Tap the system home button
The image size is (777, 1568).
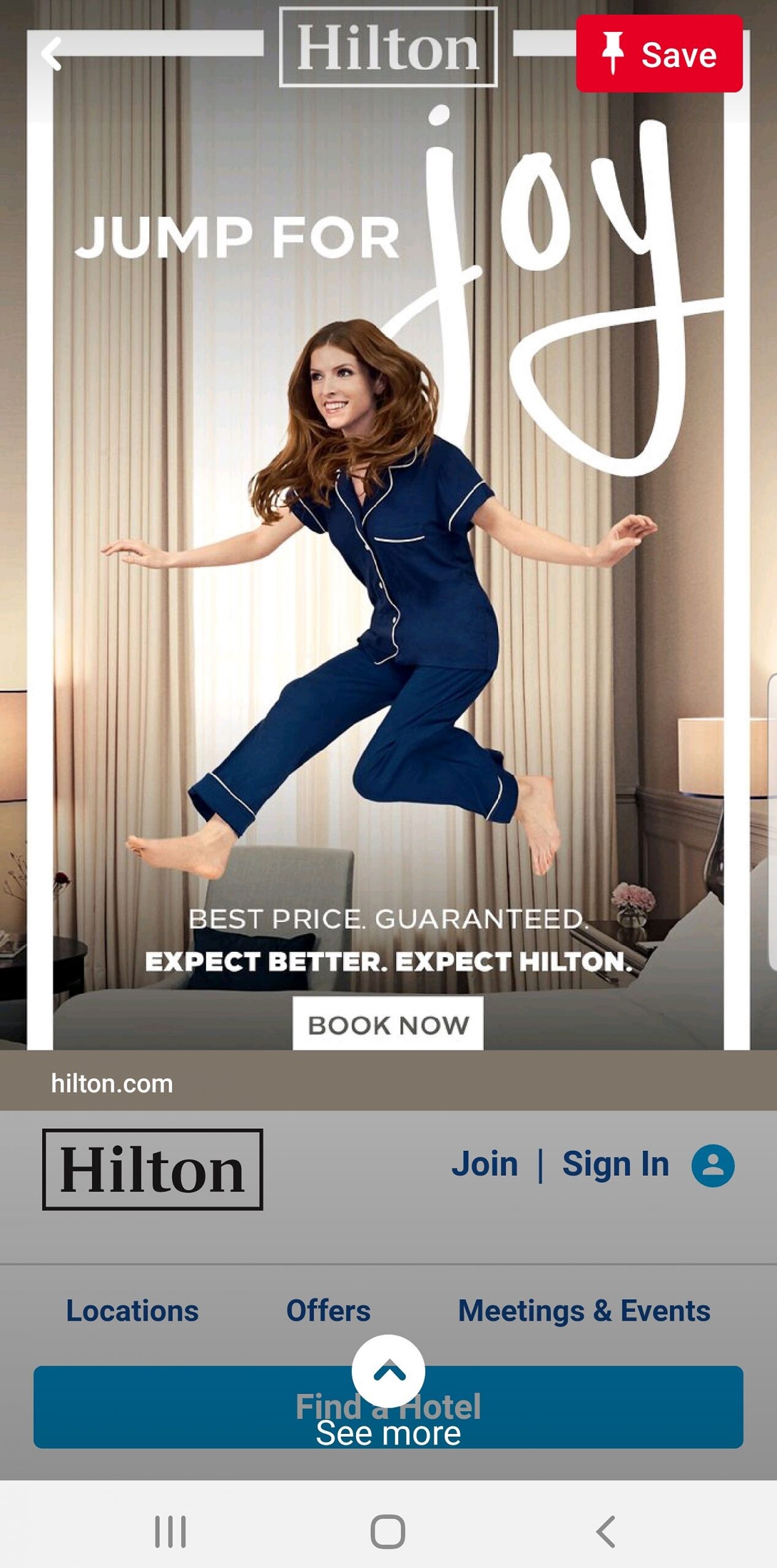coord(388,1531)
